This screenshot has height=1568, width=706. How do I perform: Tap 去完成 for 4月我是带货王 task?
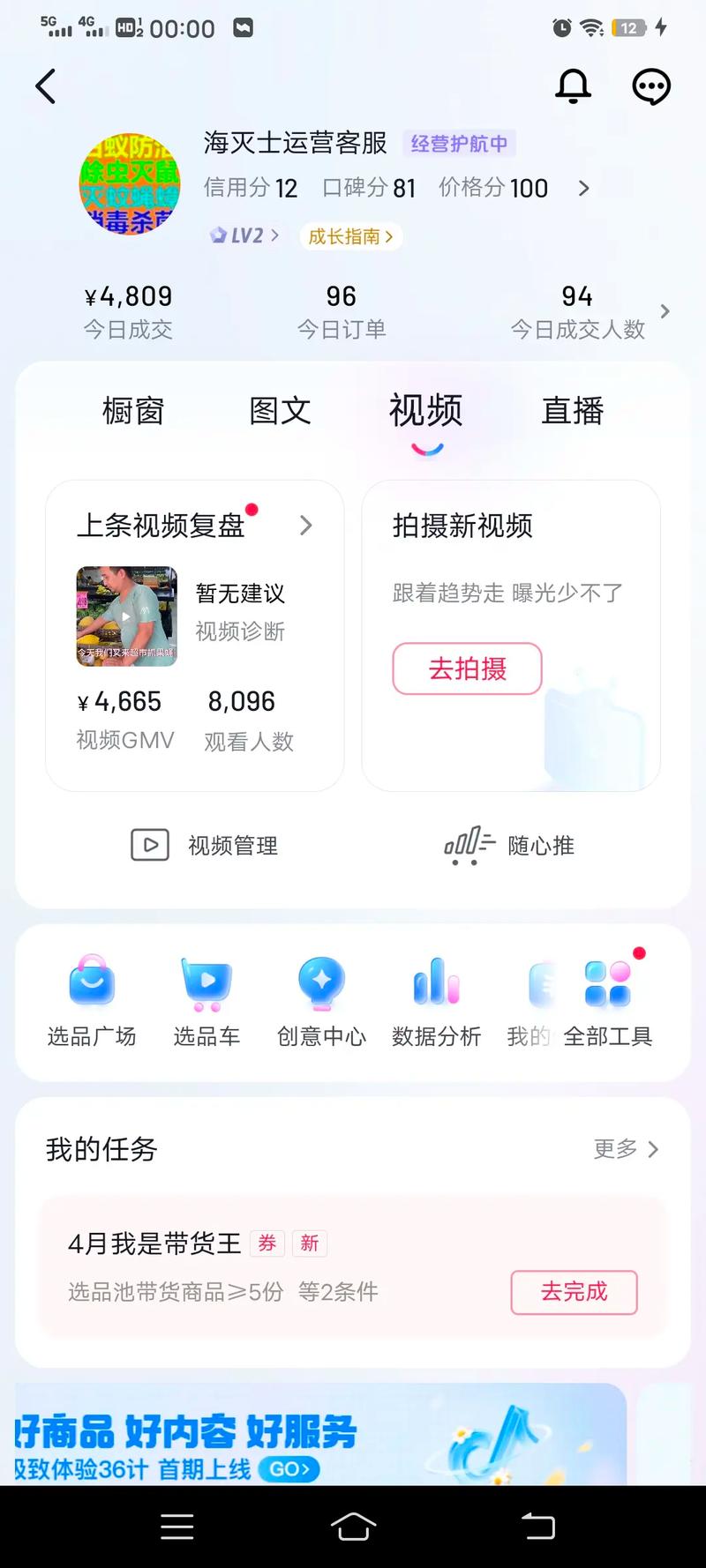coord(574,1292)
